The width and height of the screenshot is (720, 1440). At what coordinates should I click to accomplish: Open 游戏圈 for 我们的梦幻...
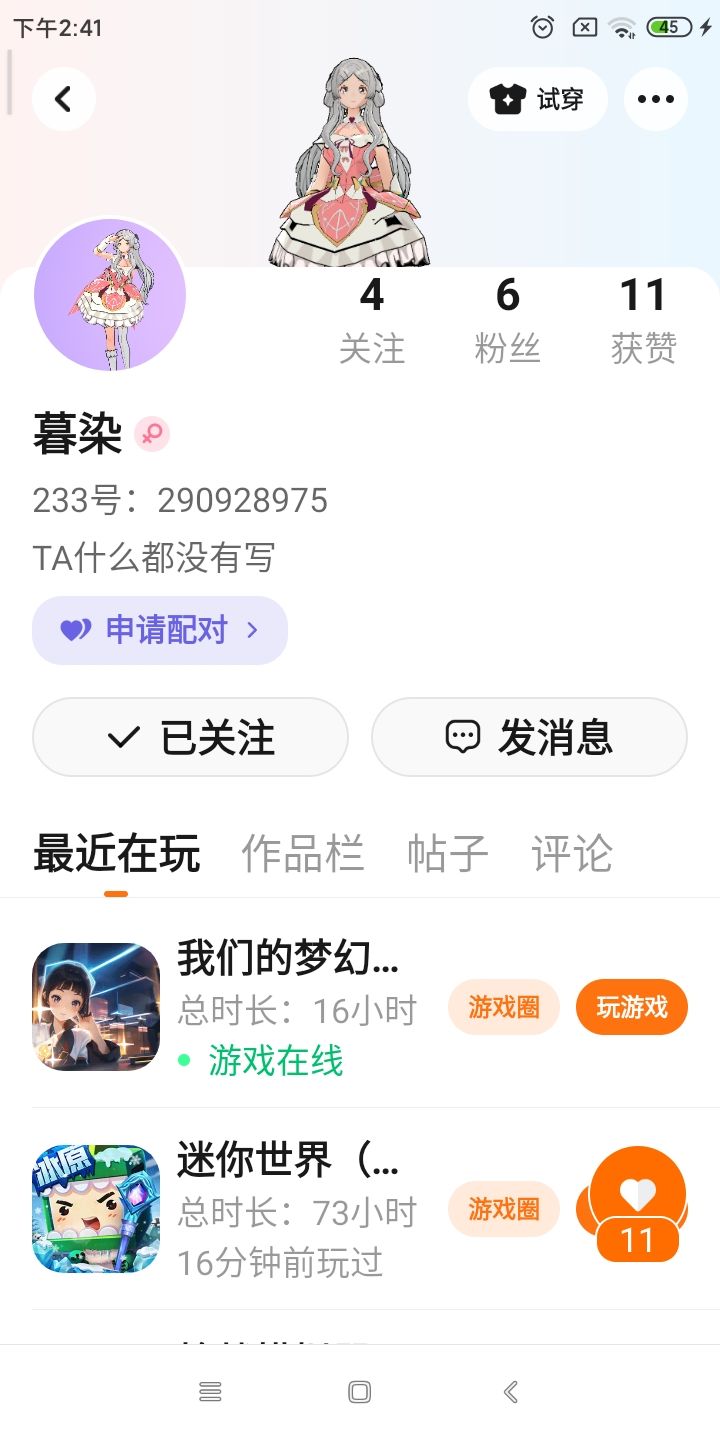[x=503, y=1007]
